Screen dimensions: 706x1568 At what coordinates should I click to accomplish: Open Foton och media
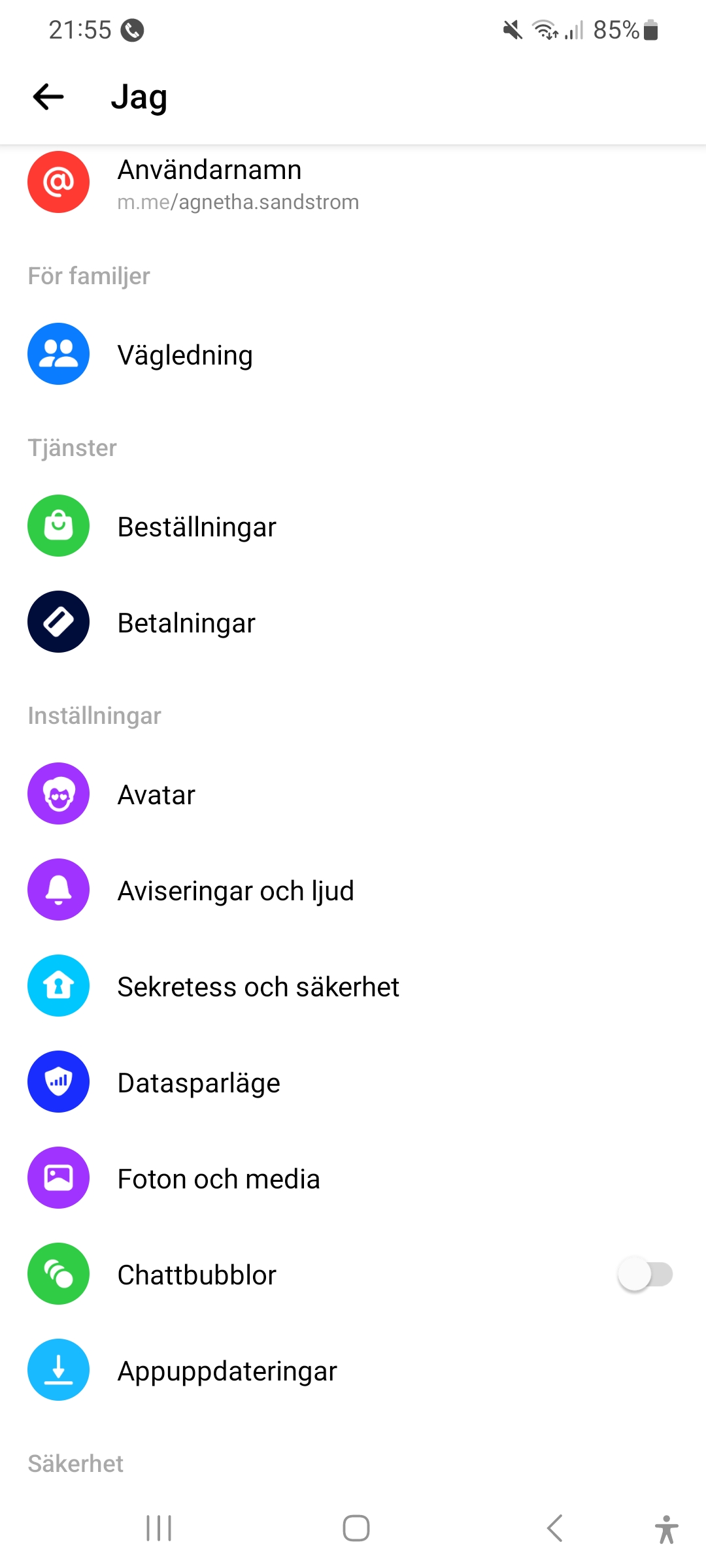218,1179
